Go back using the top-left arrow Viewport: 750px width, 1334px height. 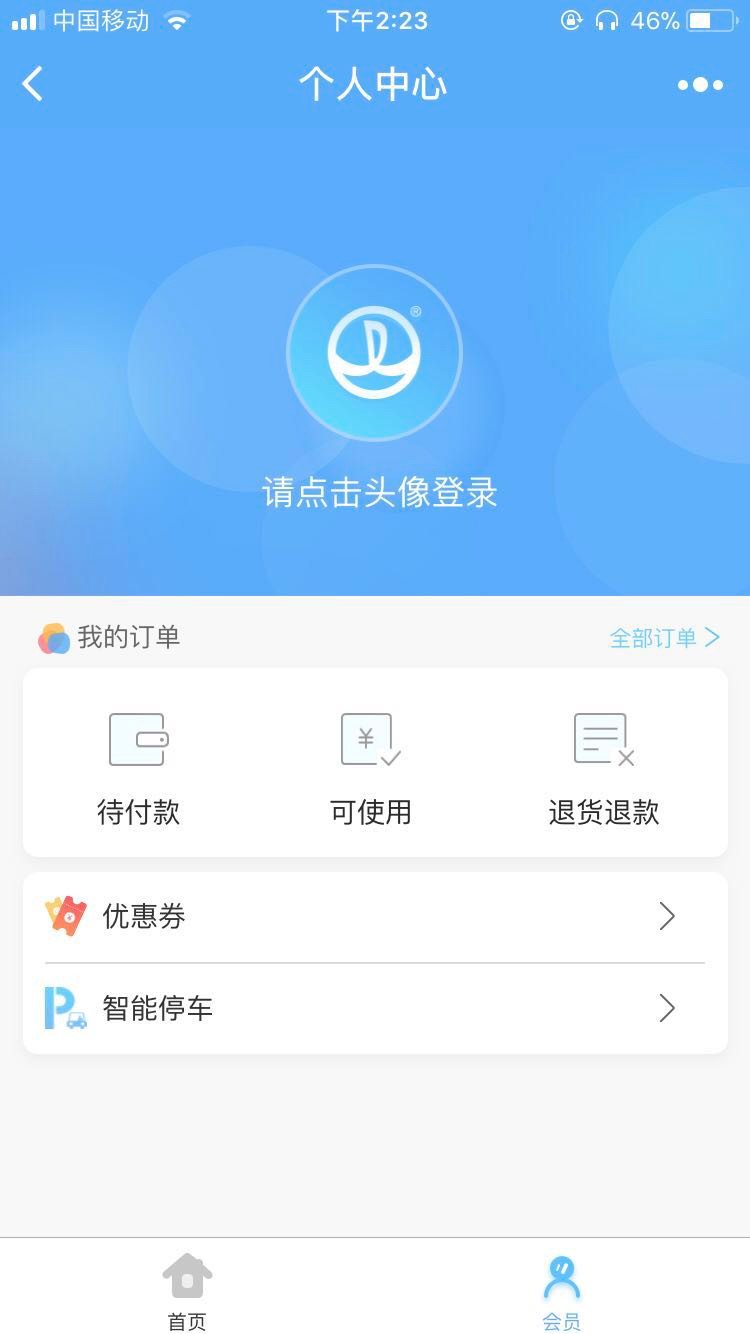pos(33,84)
